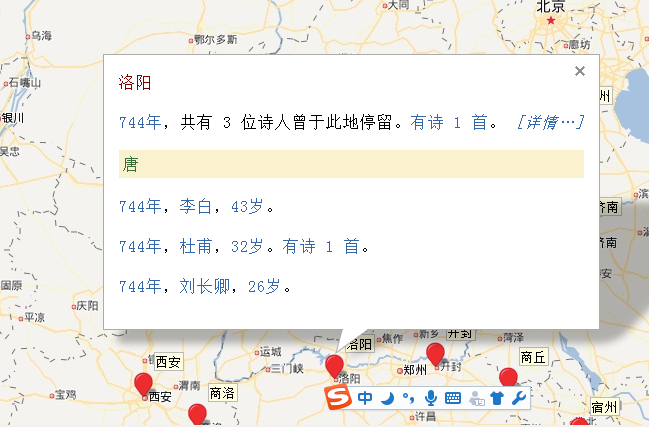Image resolution: width=649 pixels, height=427 pixels.
Task: Open Sogou settings wrench
Action: tap(518, 398)
